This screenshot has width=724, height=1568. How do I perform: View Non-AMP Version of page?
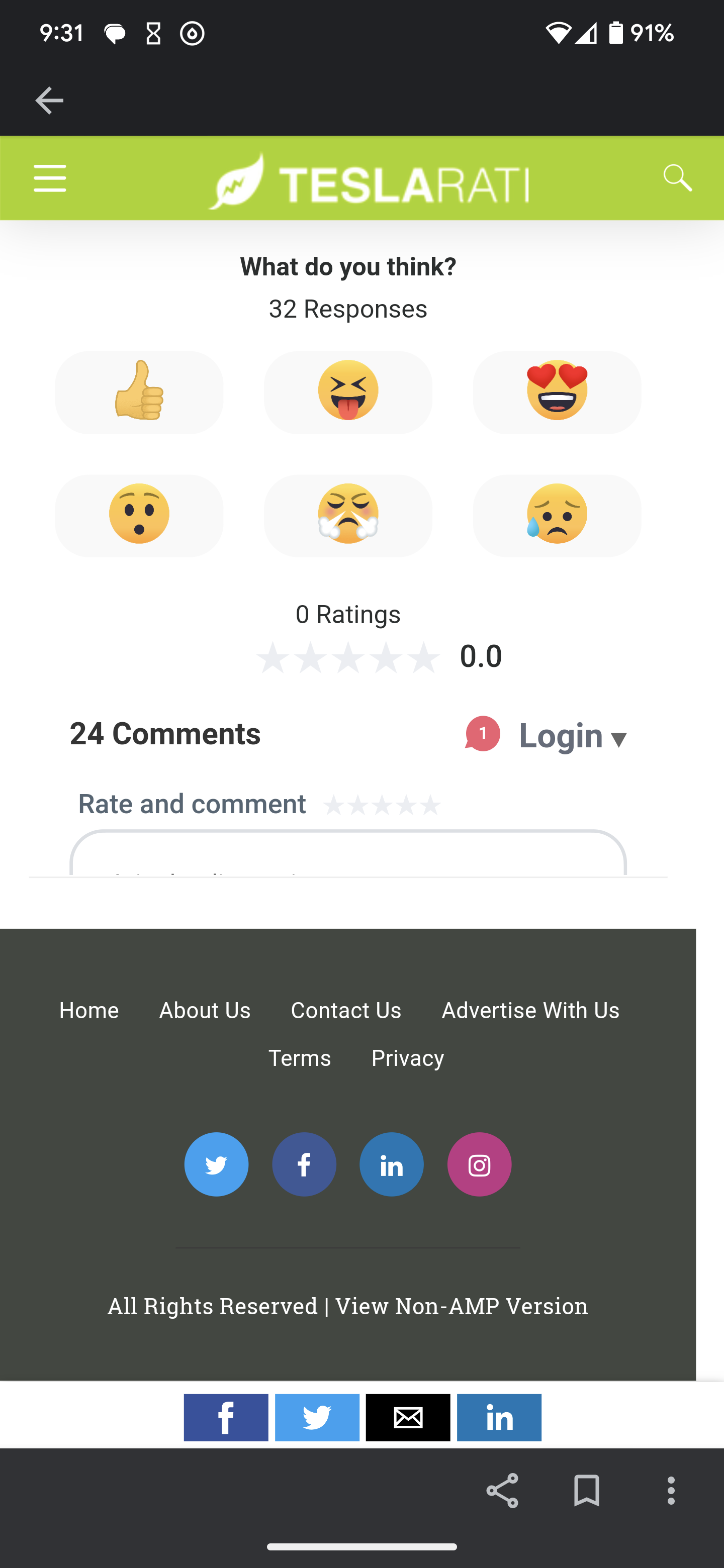pos(462,1306)
